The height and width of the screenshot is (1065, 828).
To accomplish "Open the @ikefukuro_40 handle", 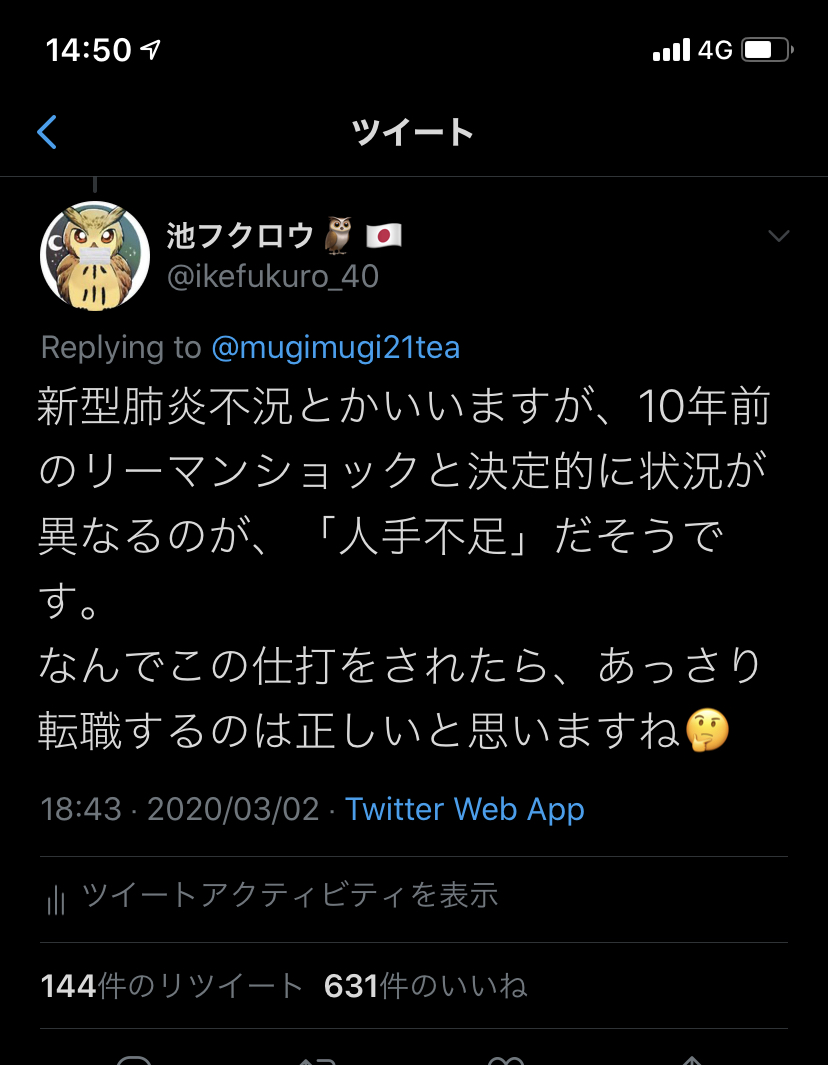I will tap(273, 276).
